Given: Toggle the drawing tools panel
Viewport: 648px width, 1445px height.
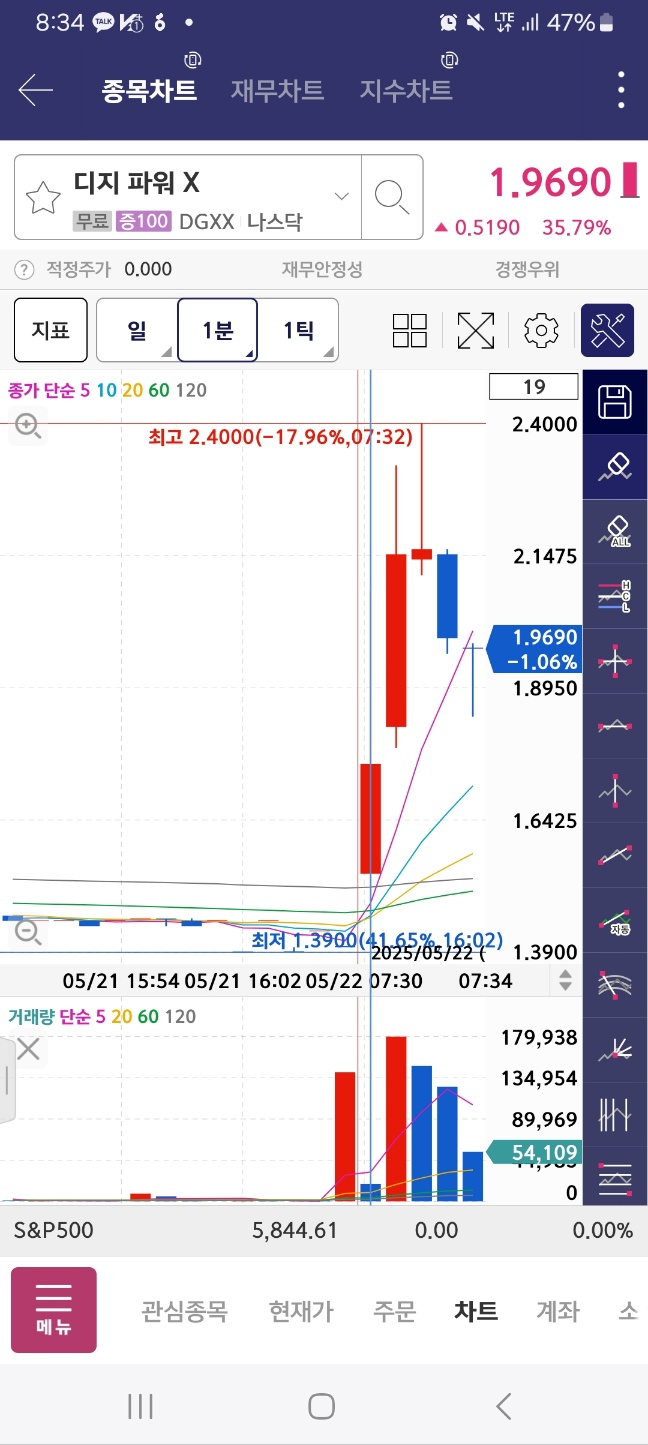Looking at the screenshot, I should 608,330.
